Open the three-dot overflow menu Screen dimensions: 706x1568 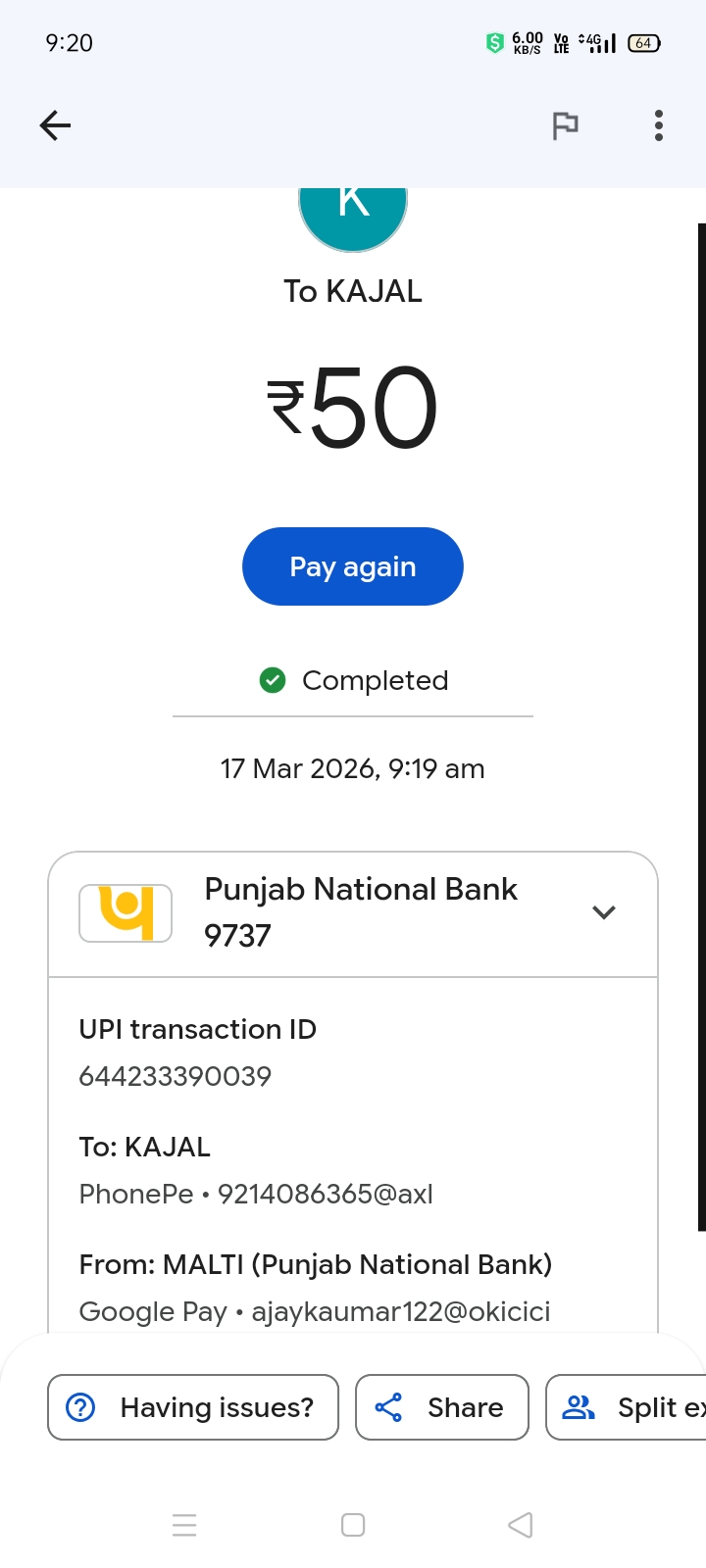coord(658,125)
